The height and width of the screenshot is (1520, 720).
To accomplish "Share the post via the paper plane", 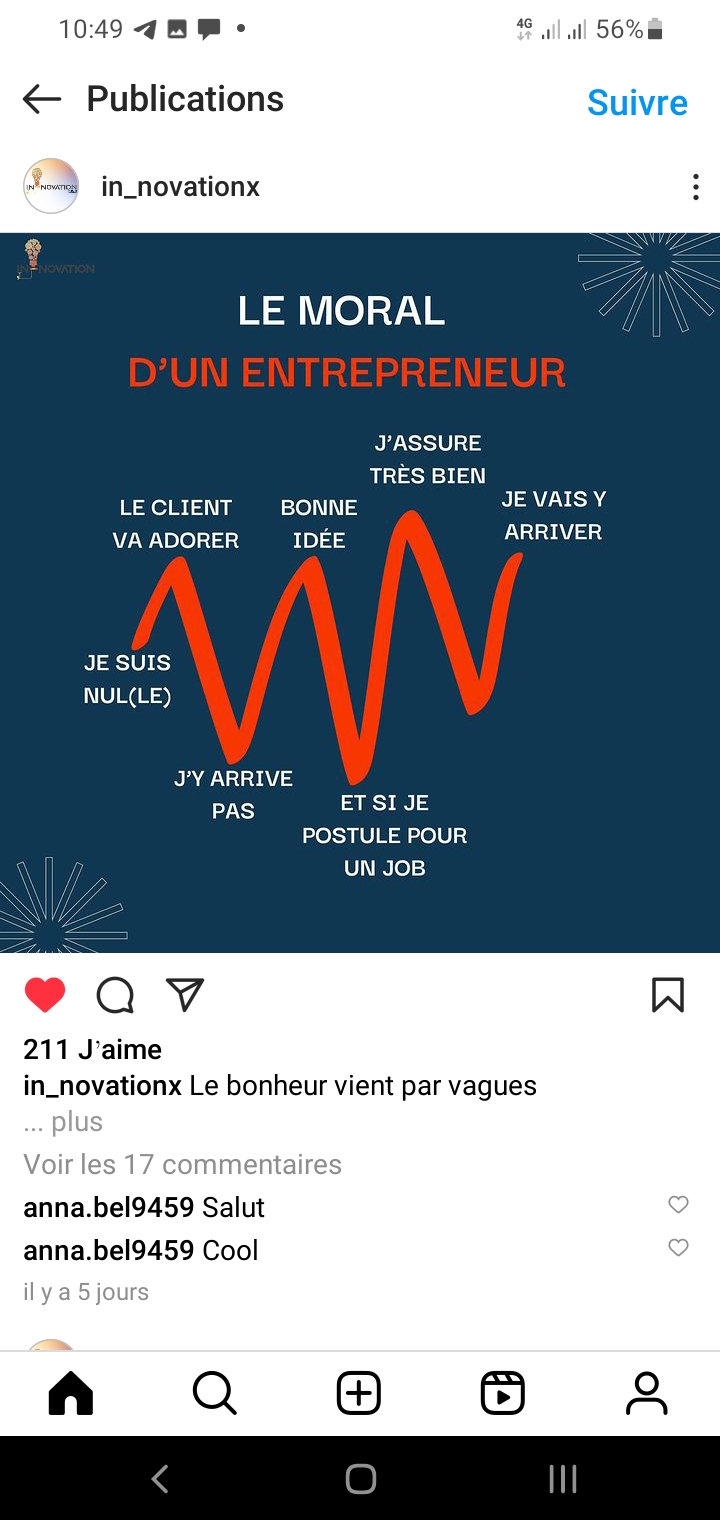I will pos(185,994).
